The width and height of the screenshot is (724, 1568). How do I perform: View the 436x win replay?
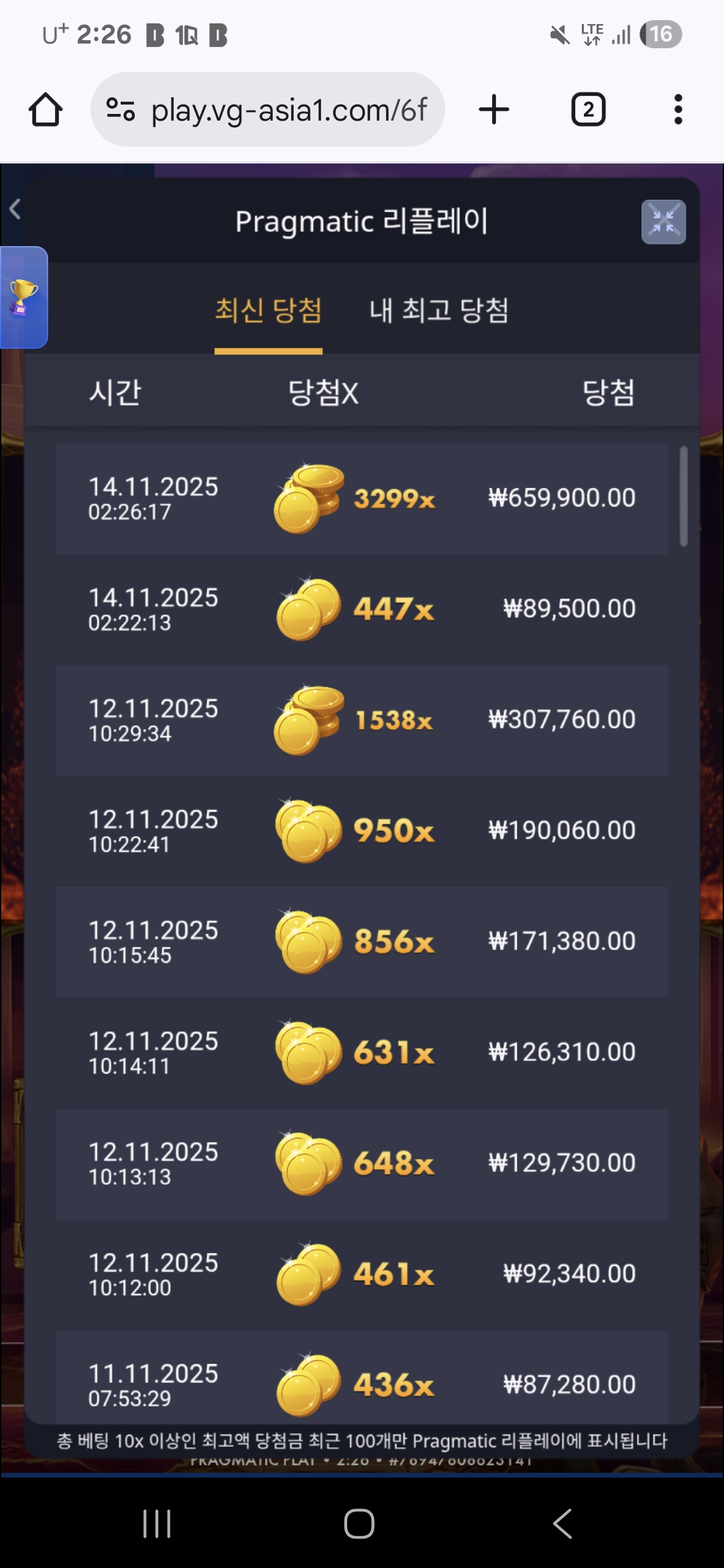tap(362, 1382)
